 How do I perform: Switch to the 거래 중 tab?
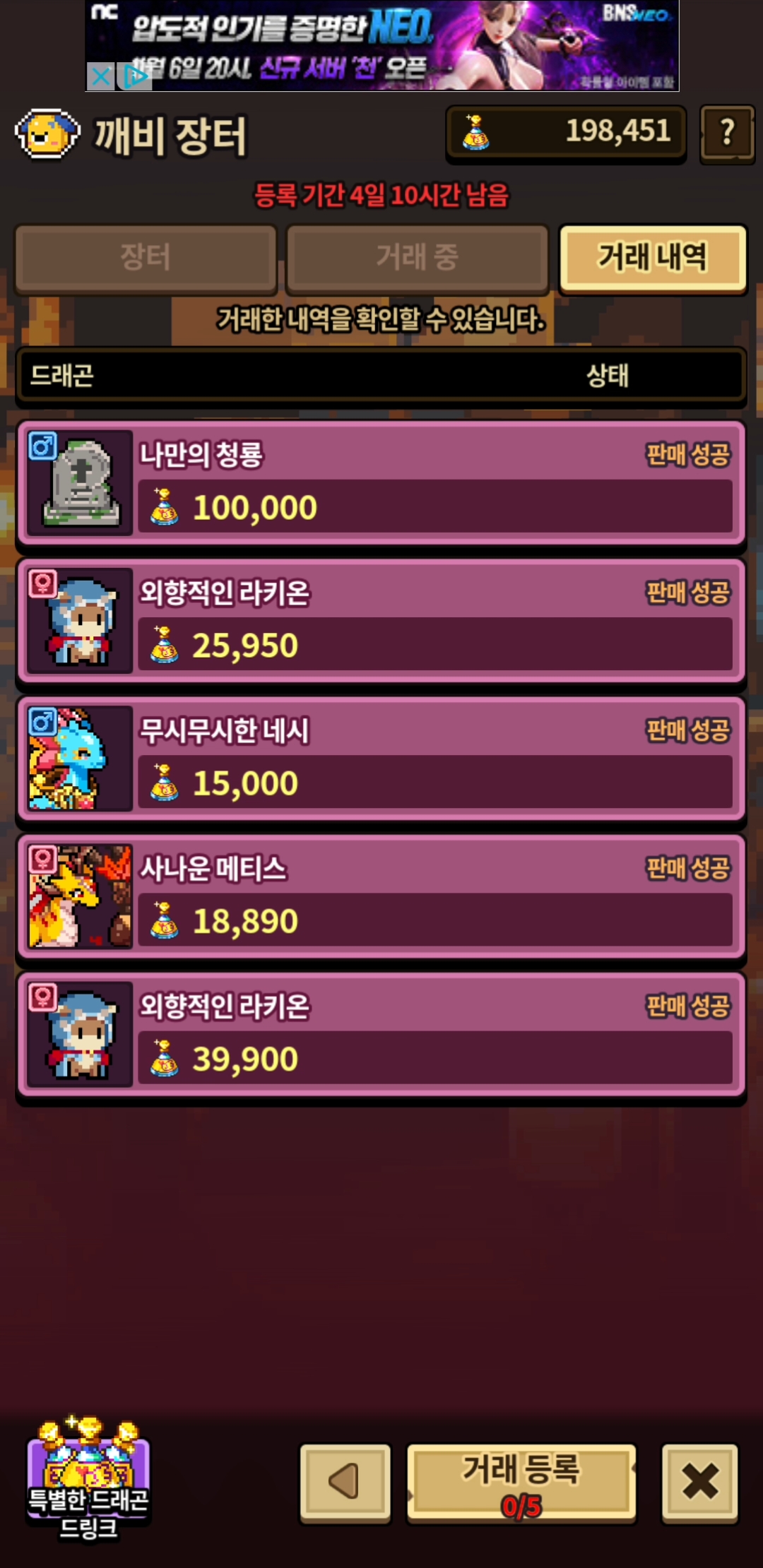click(417, 258)
